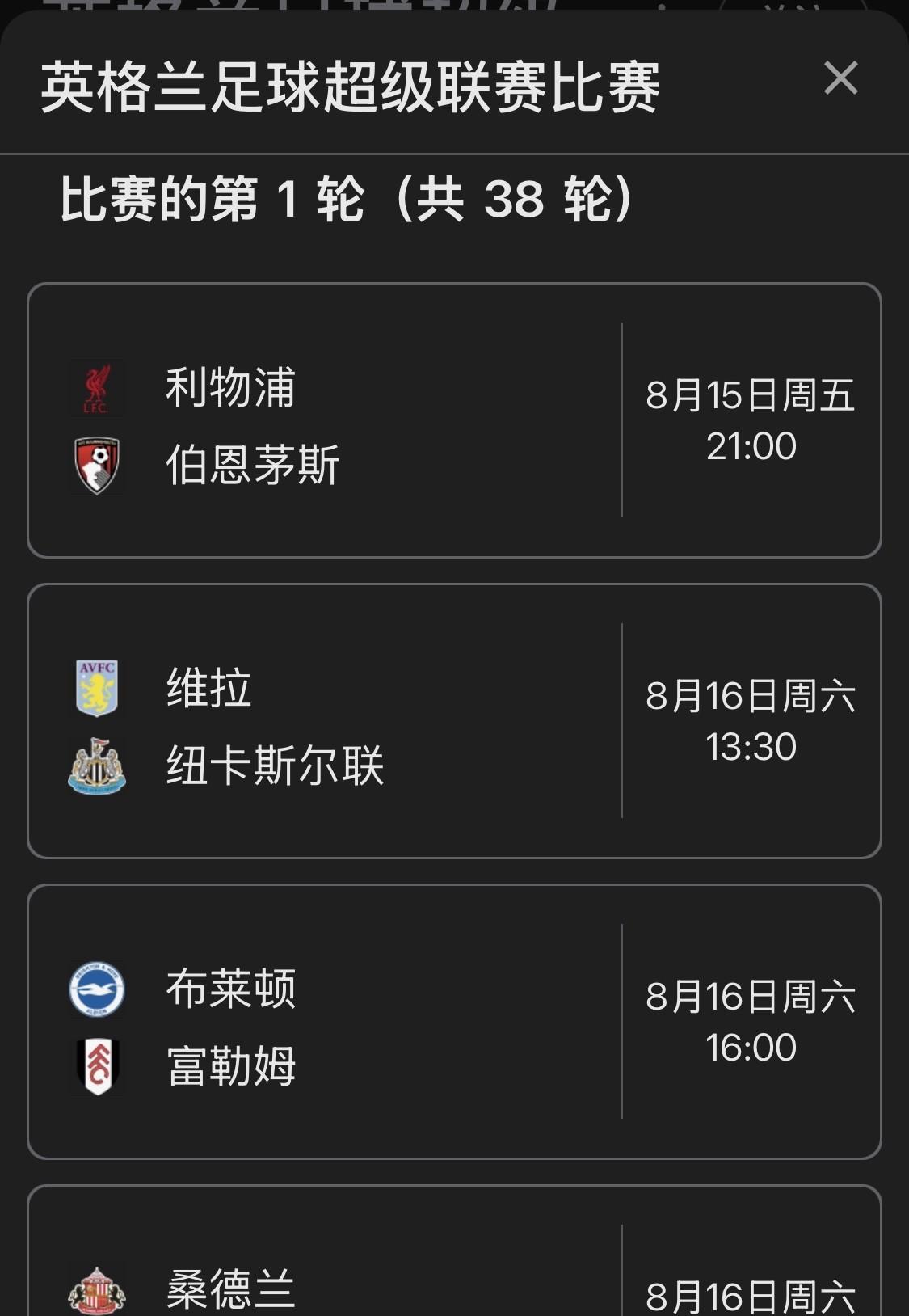Open the 利物浦 vs 伯恩茅斯 match card

click(x=453, y=420)
